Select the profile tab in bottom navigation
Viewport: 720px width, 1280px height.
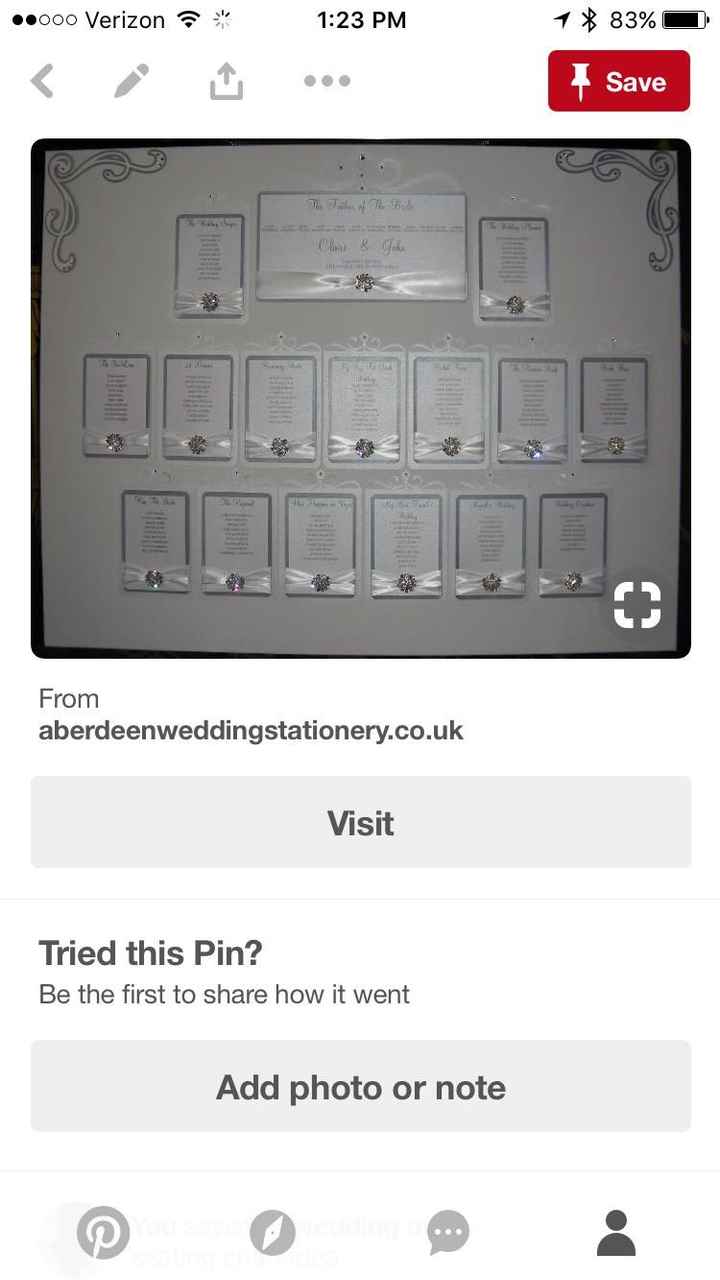coord(616,1233)
